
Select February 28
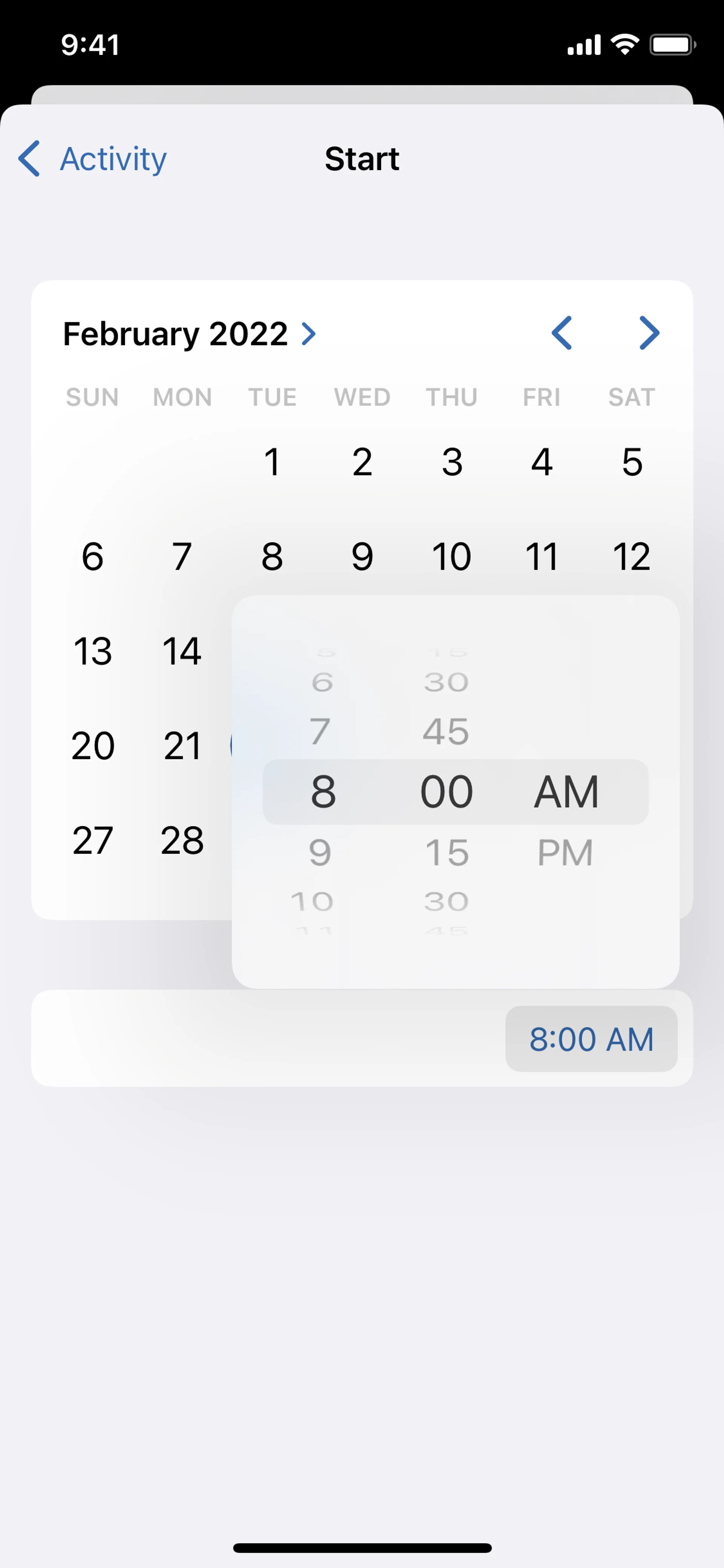click(x=182, y=840)
